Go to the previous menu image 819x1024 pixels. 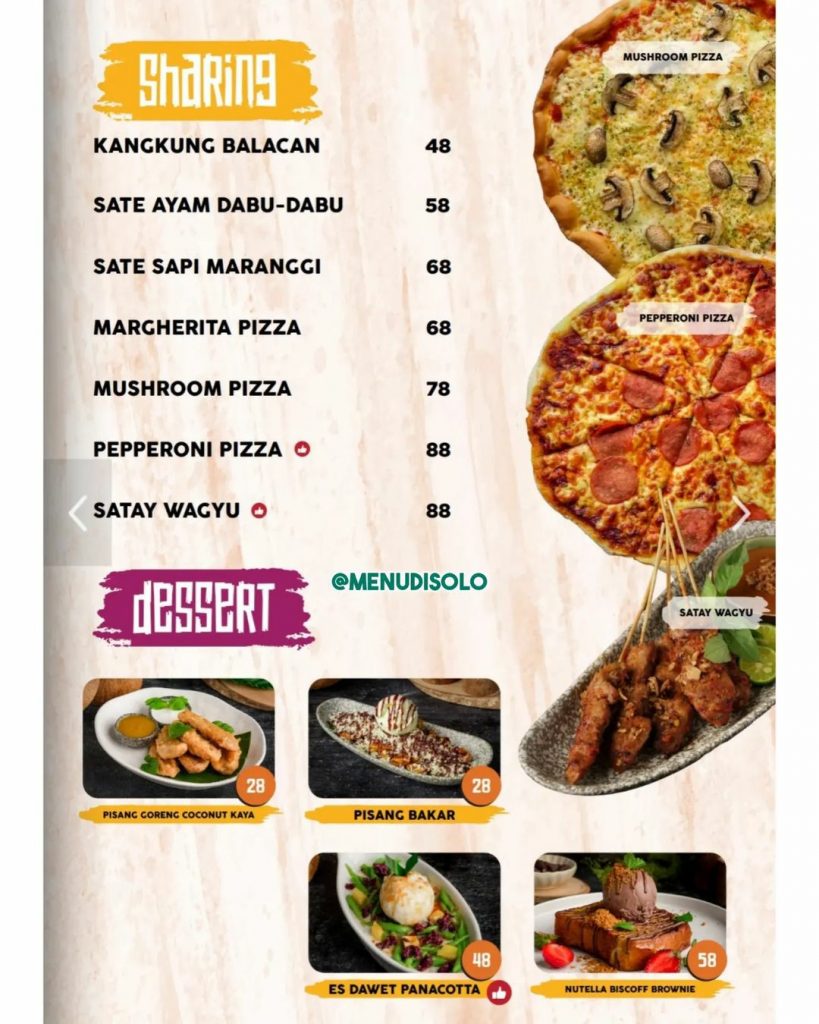coord(78,513)
